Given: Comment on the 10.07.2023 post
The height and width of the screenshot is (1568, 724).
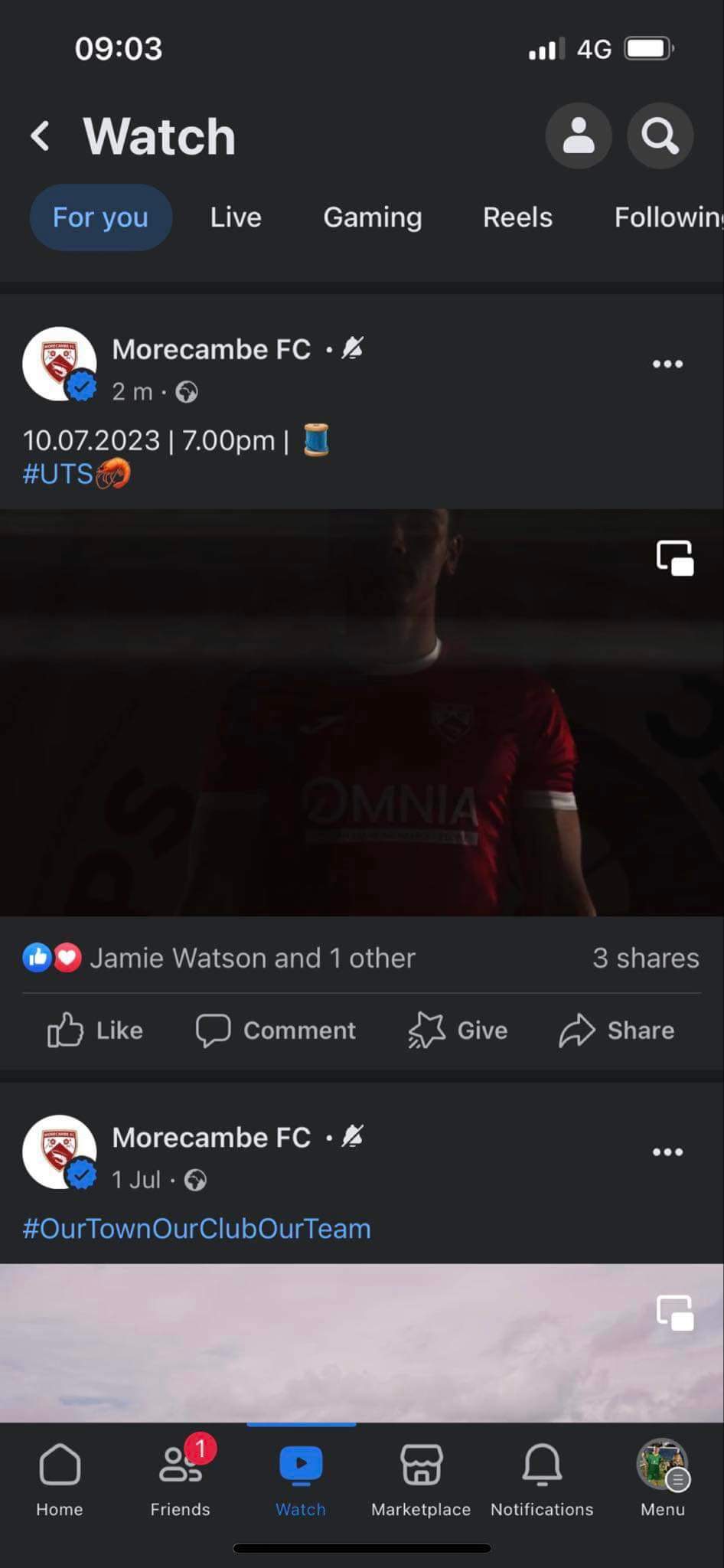Looking at the screenshot, I should tap(276, 1030).
